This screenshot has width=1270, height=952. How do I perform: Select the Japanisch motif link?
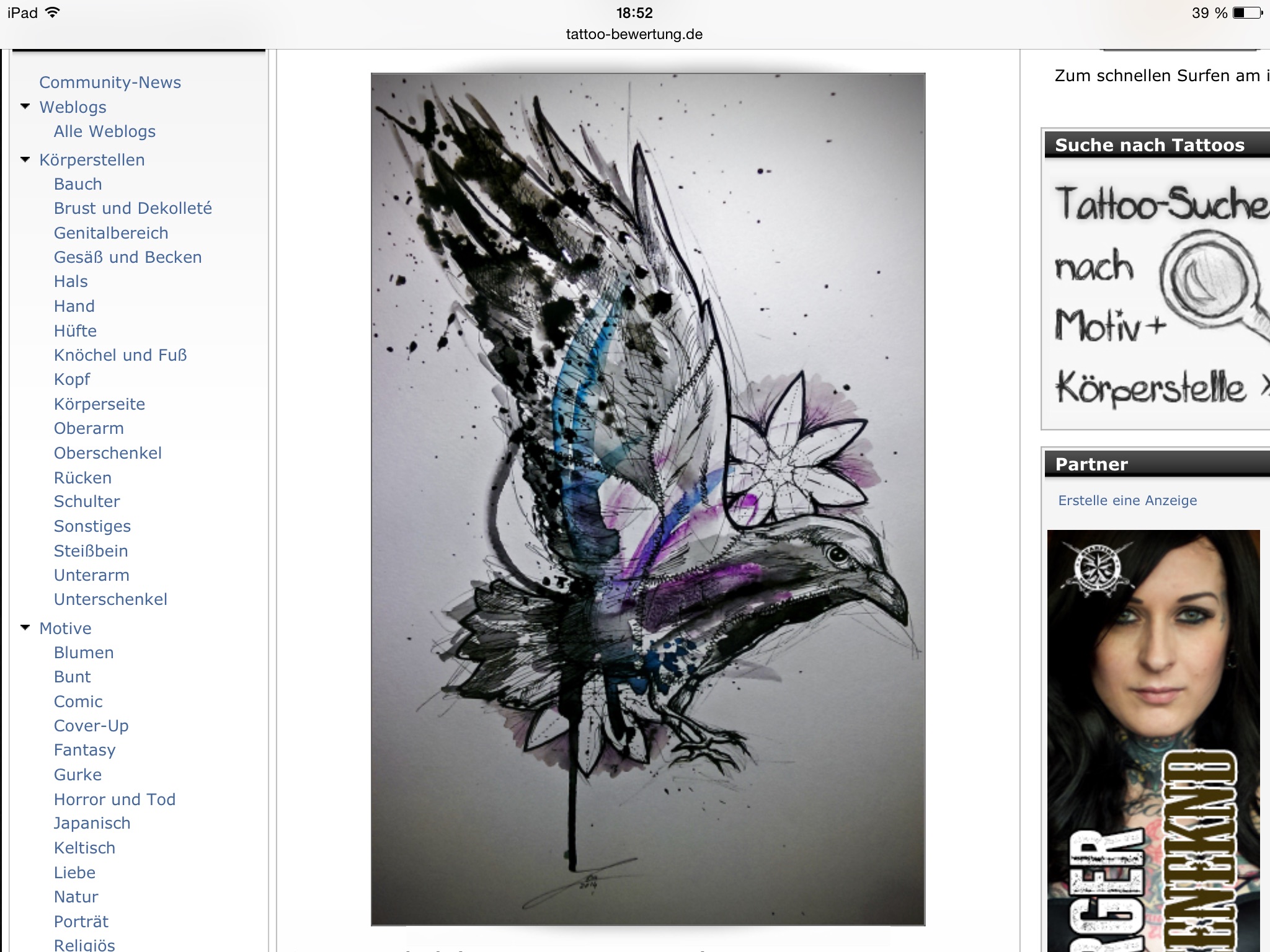92,823
